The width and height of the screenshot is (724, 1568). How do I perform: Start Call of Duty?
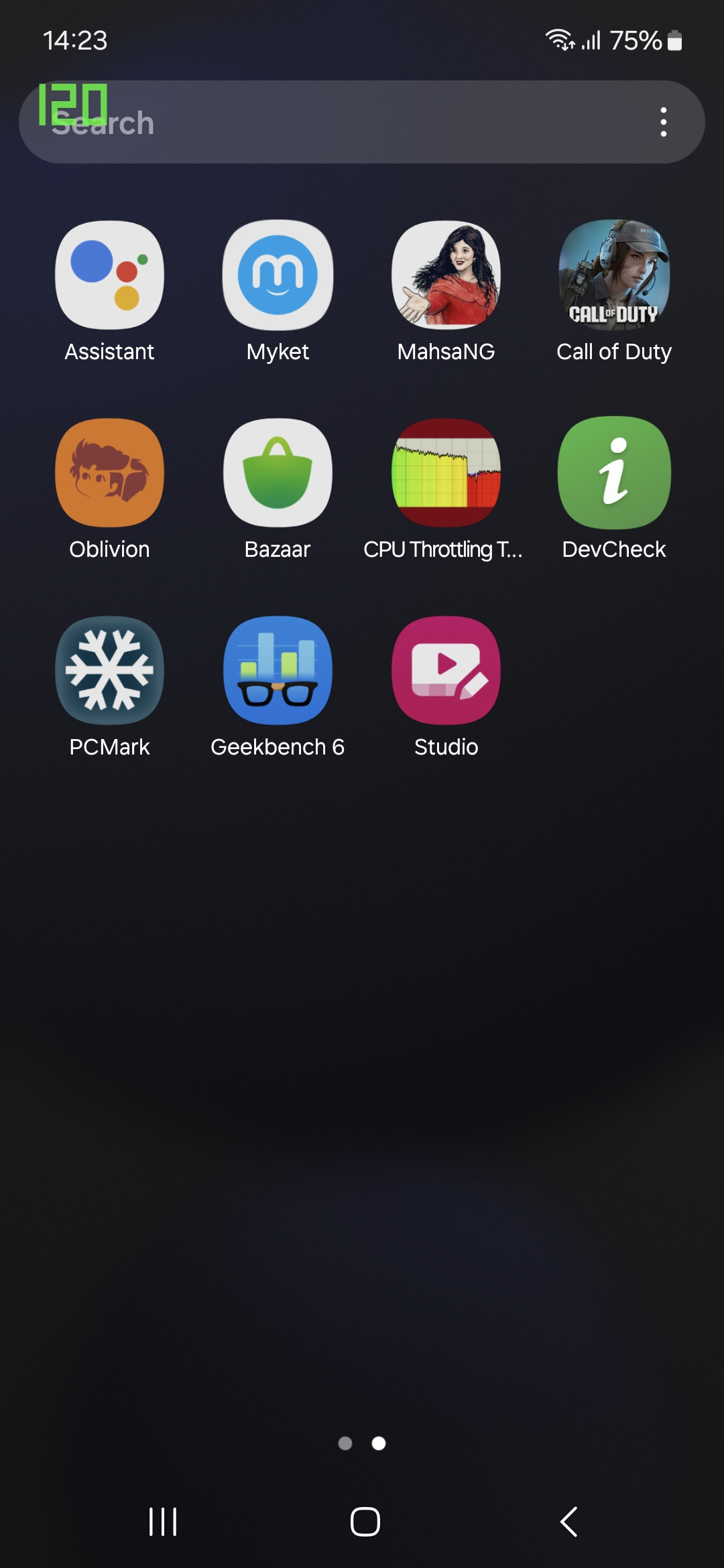614,275
